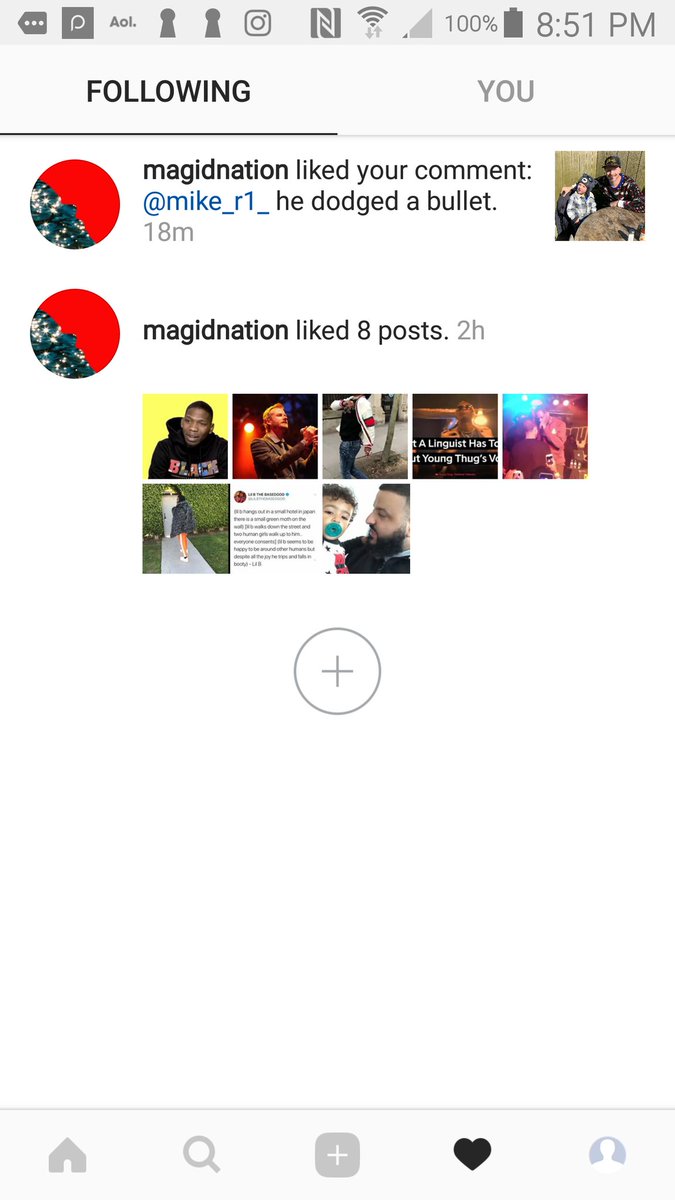Go to the home feed

(67, 1156)
